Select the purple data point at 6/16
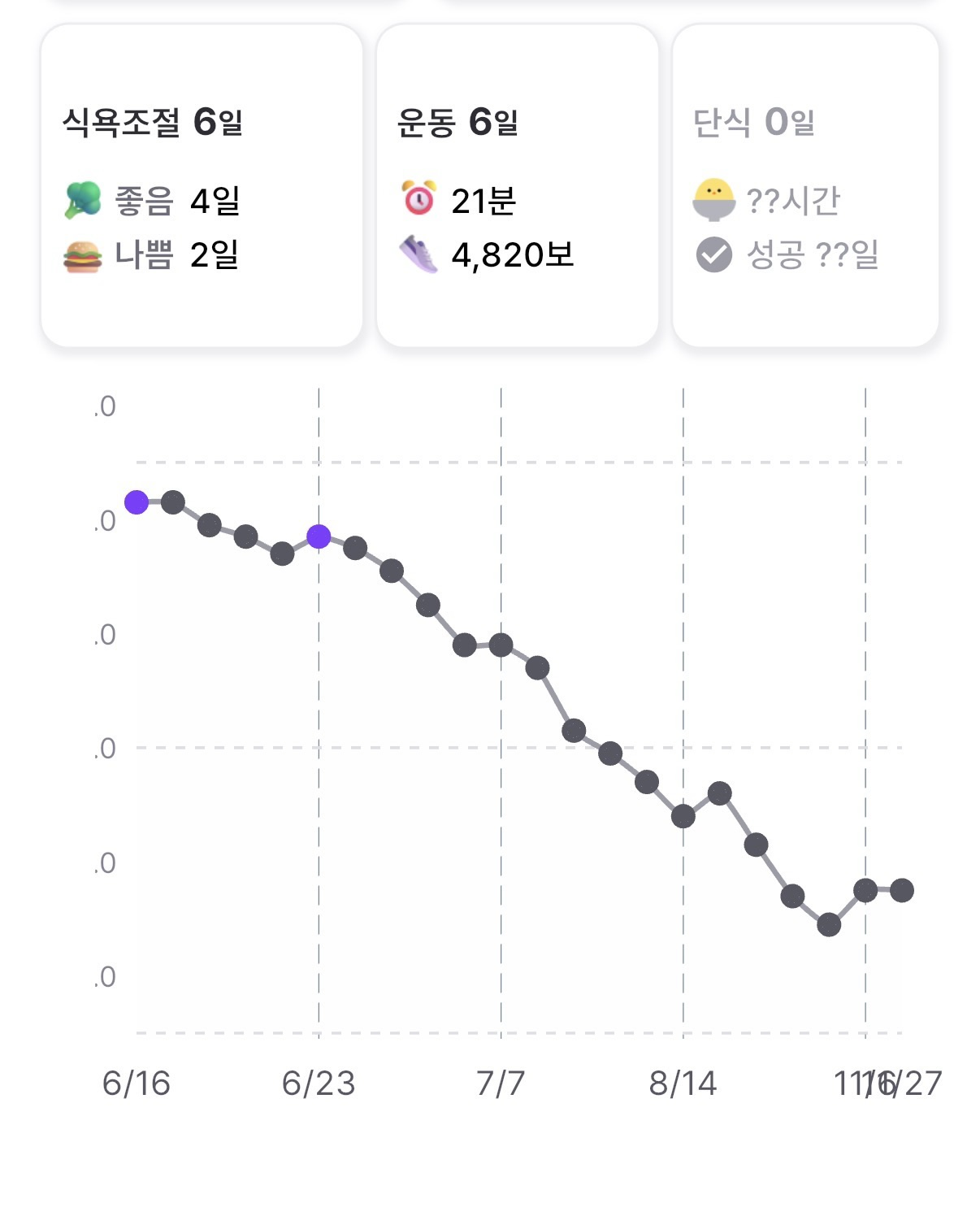The width and height of the screenshot is (980, 1229). tap(137, 502)
